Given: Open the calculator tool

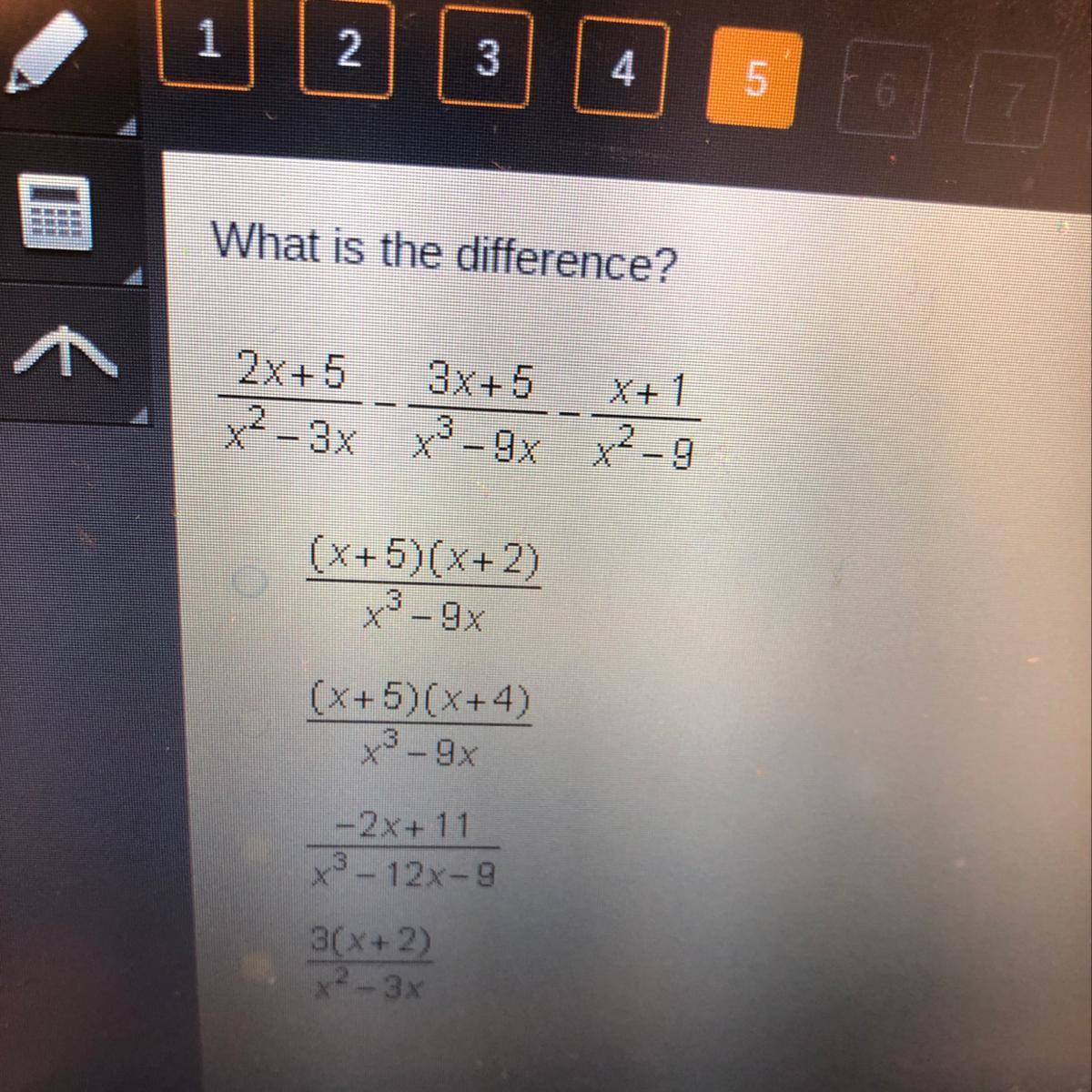Looking at the screenshot, I should pyautogui.click(x=56, y=214).
